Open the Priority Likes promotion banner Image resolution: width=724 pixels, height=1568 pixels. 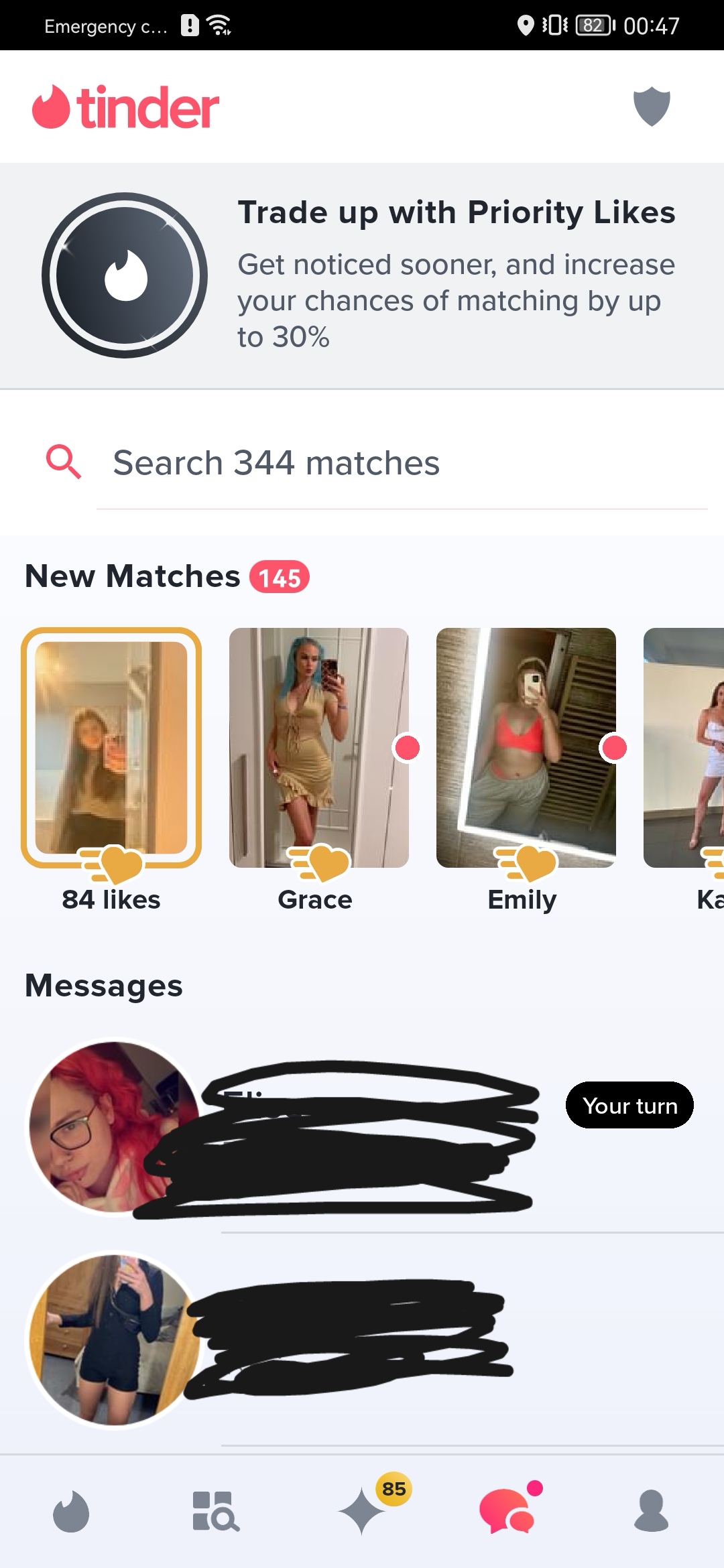tap(362, 275)
